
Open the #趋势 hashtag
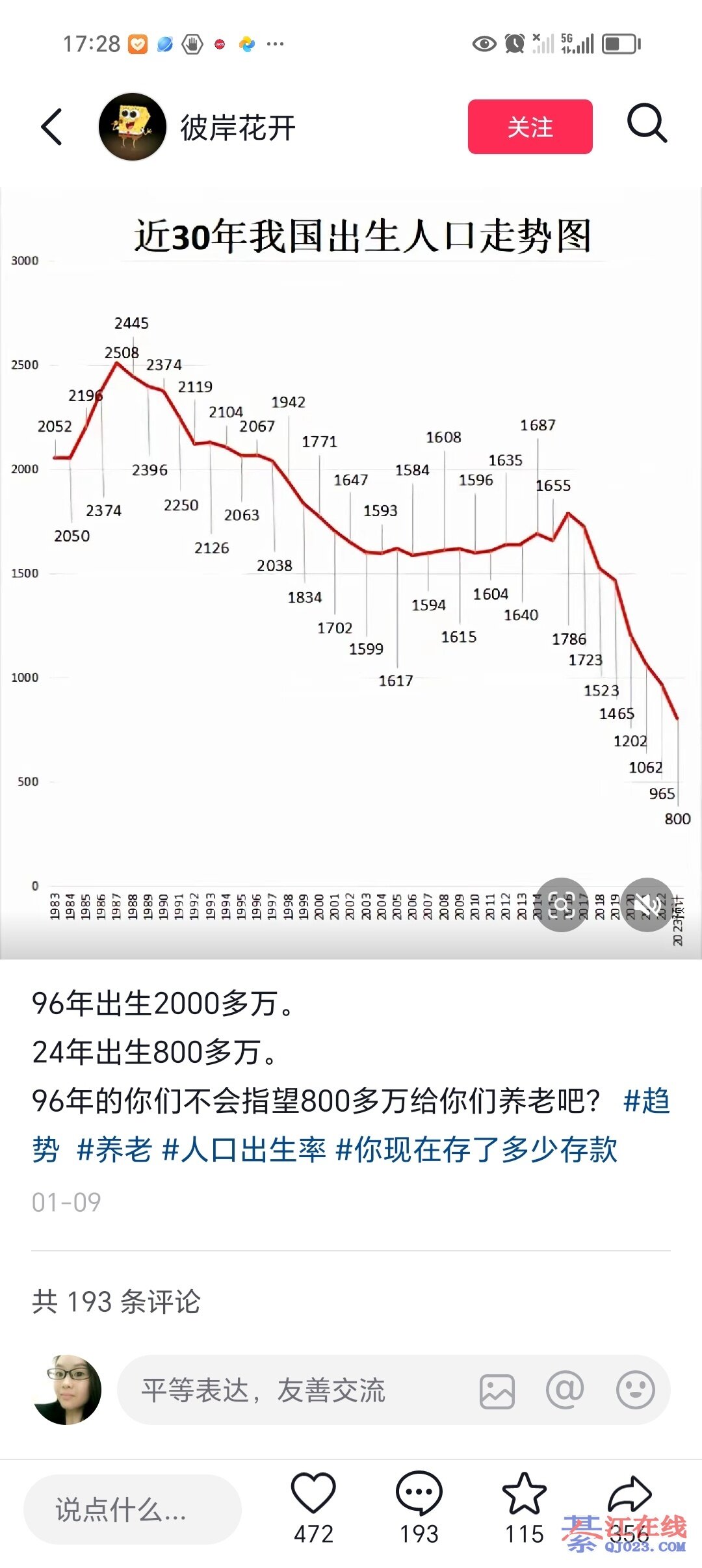pyautogui.click(x=645, y=1101)
